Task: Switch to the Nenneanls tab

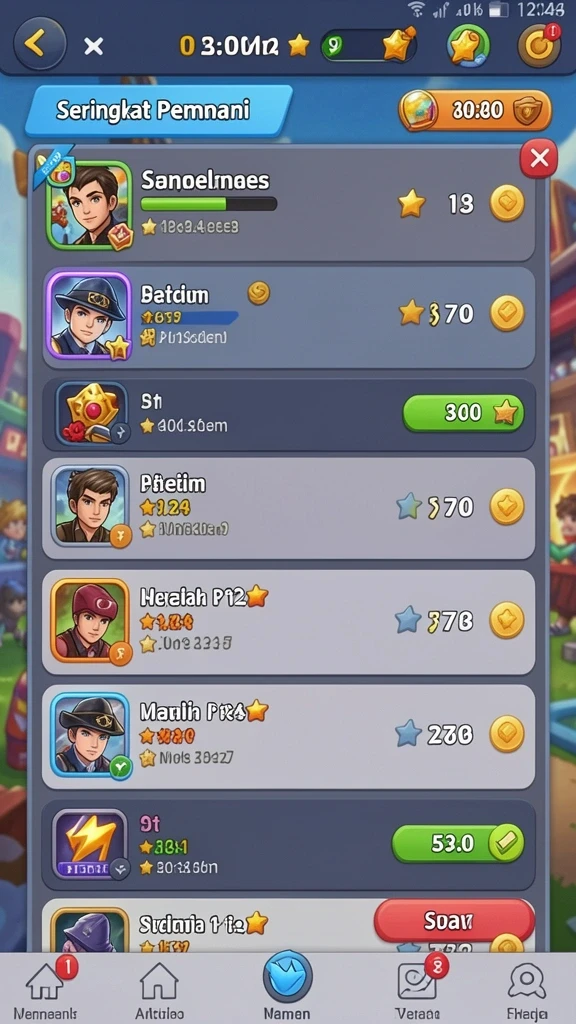Action: (x=46, y=989)
